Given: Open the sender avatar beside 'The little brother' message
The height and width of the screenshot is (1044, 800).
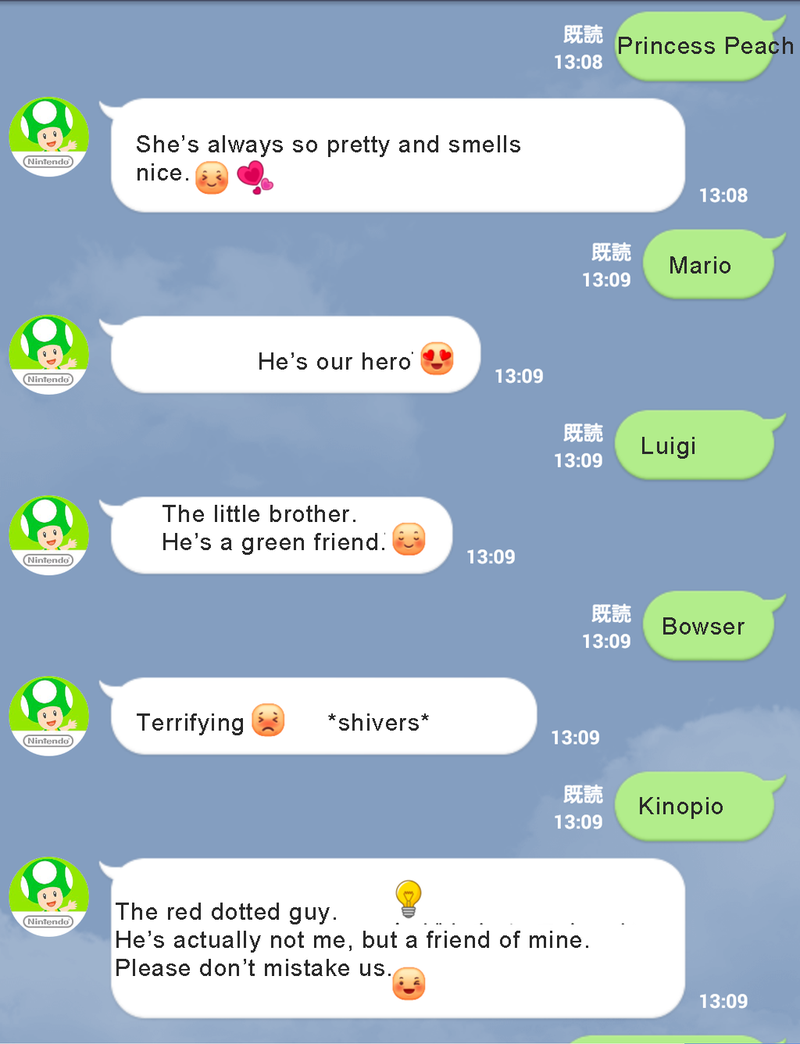Looking at the screenshot, I should tap(48, 535).
